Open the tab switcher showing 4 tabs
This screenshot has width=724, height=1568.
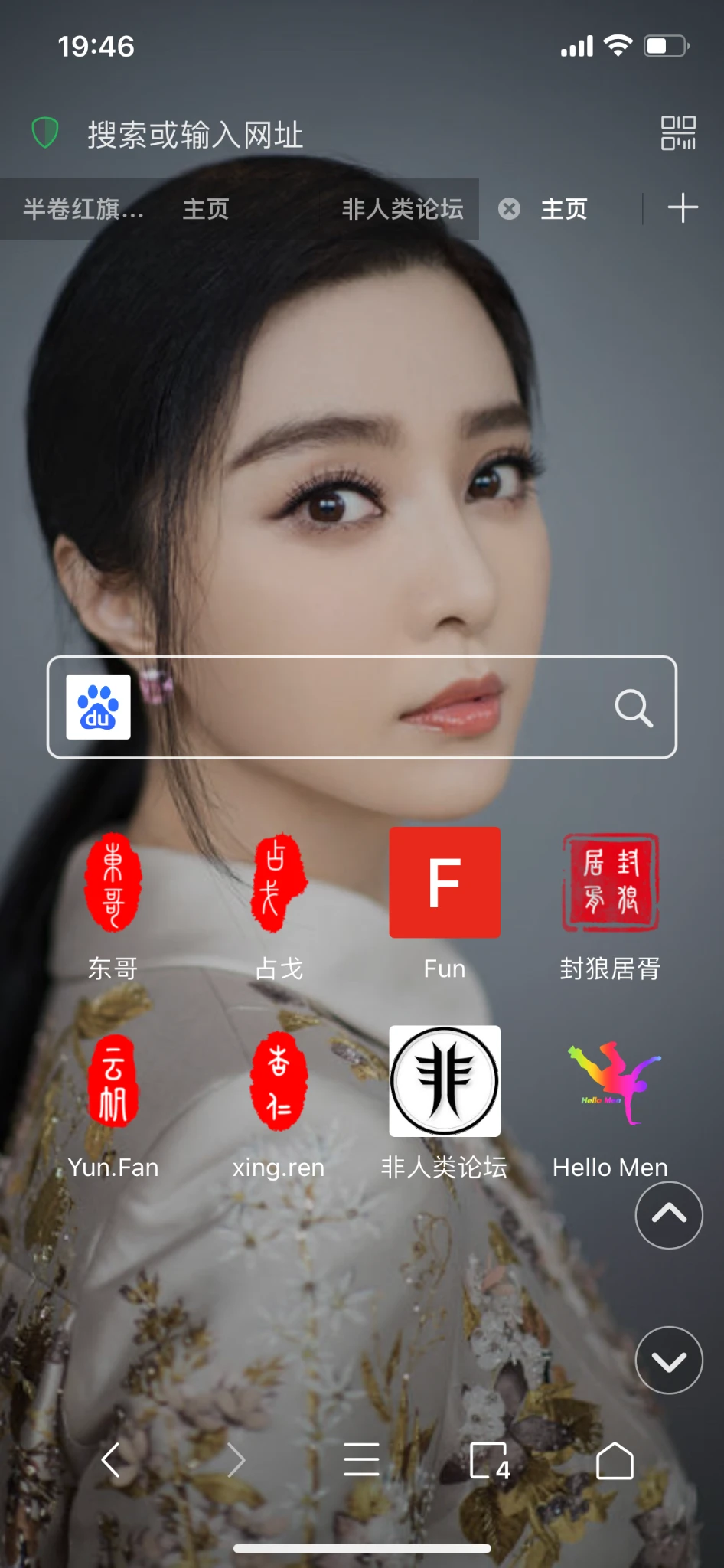tap(489, 1461)
